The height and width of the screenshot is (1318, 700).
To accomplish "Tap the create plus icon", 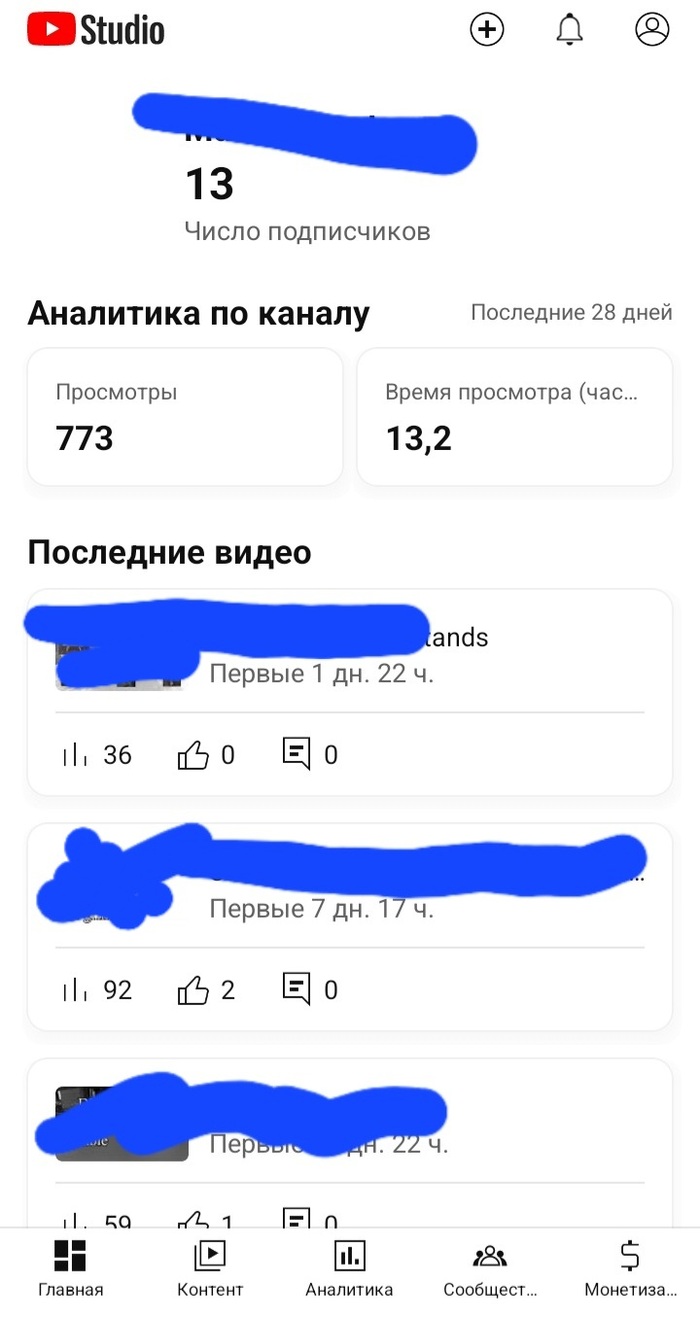I will (x=487, y=30).
